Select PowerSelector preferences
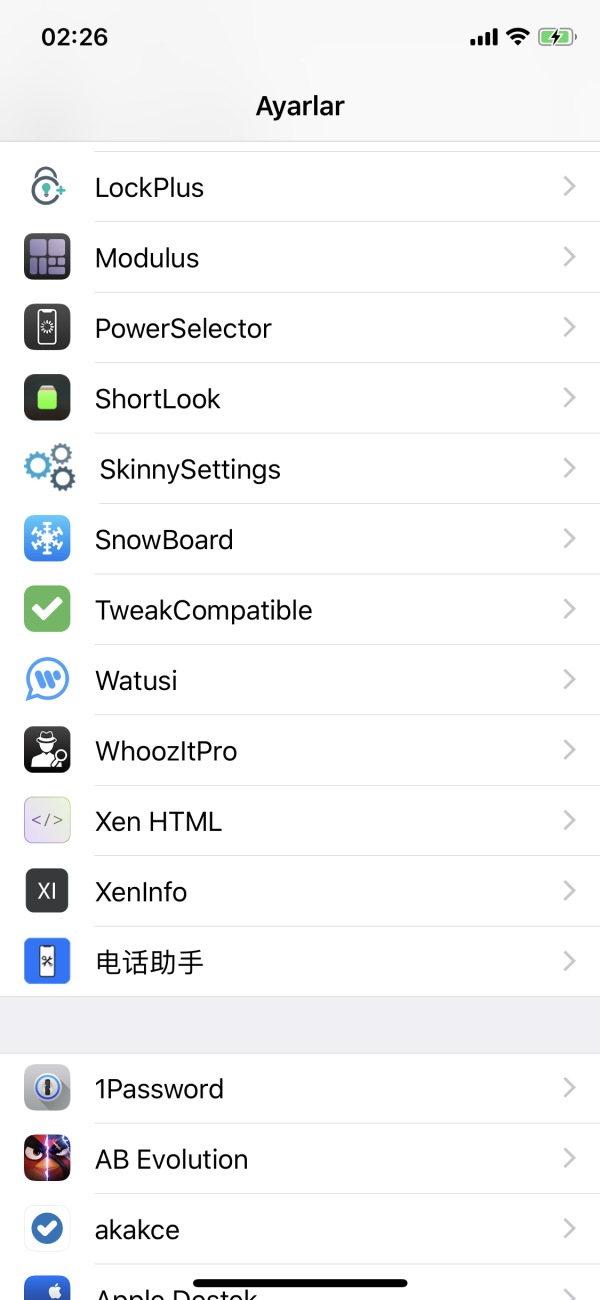Screen dimensions: 600x1300 tap(300, 328)
